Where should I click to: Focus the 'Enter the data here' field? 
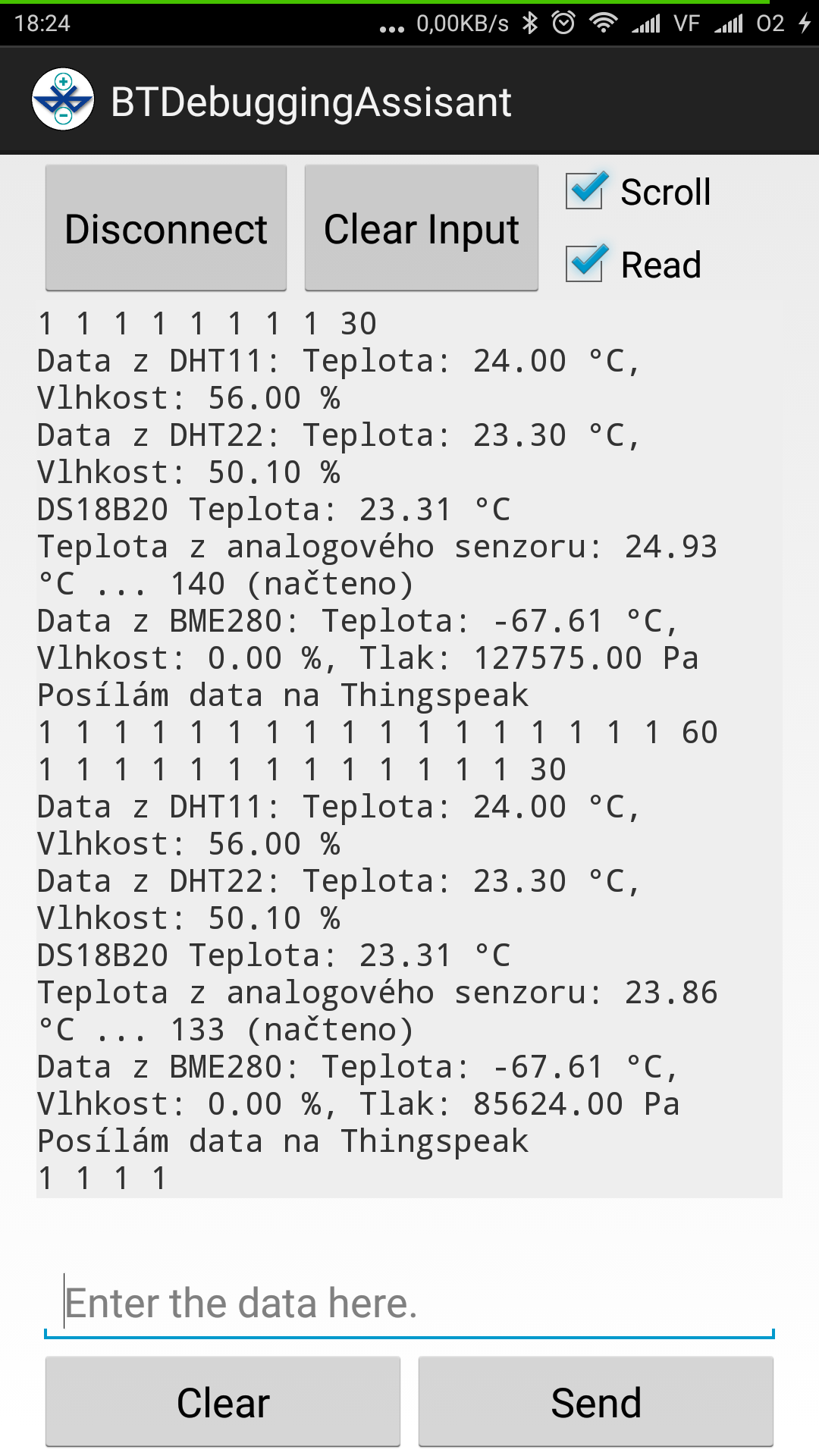point(409,1304)
